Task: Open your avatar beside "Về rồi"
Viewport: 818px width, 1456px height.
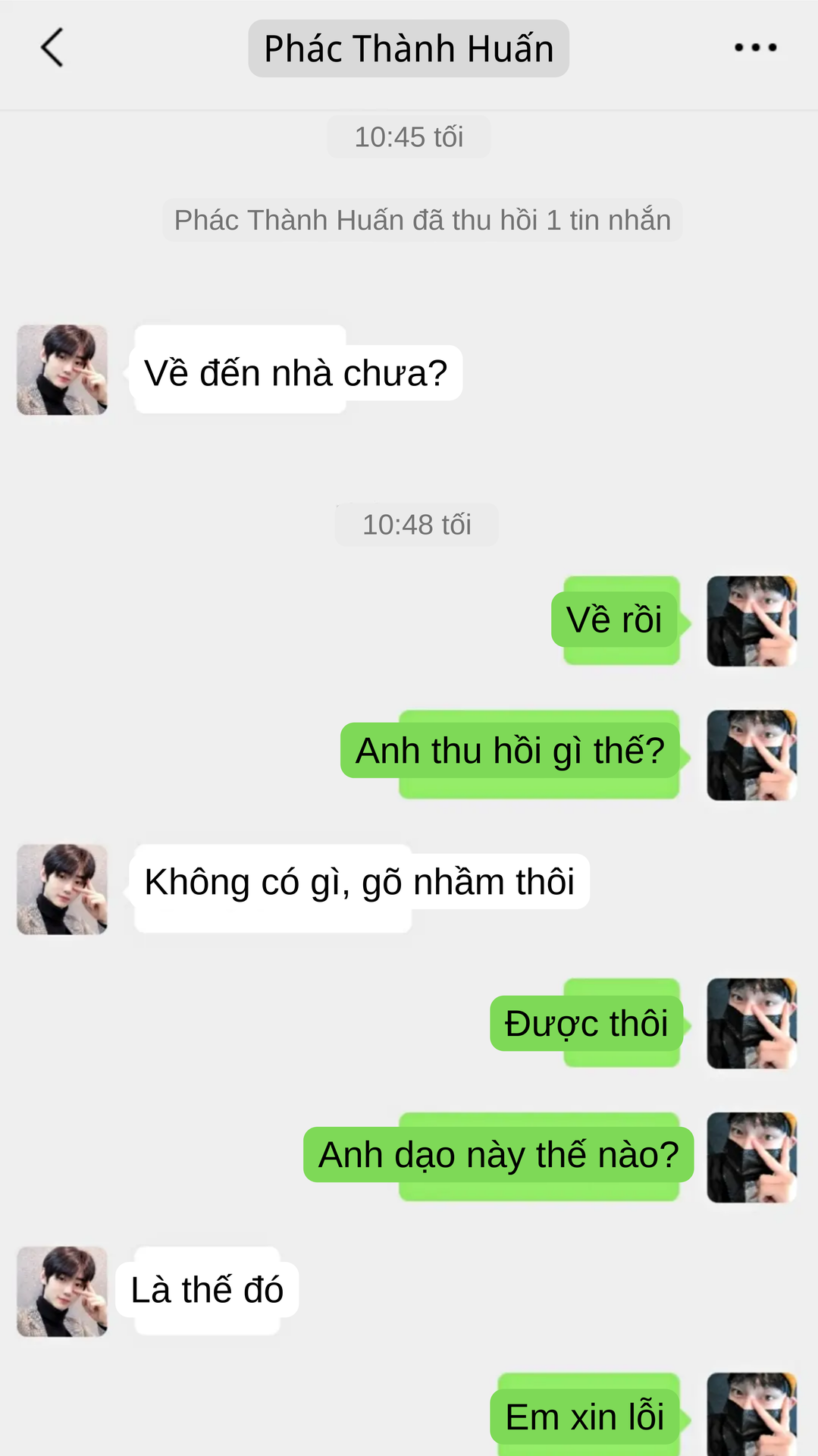Action: tap(751, 621)
